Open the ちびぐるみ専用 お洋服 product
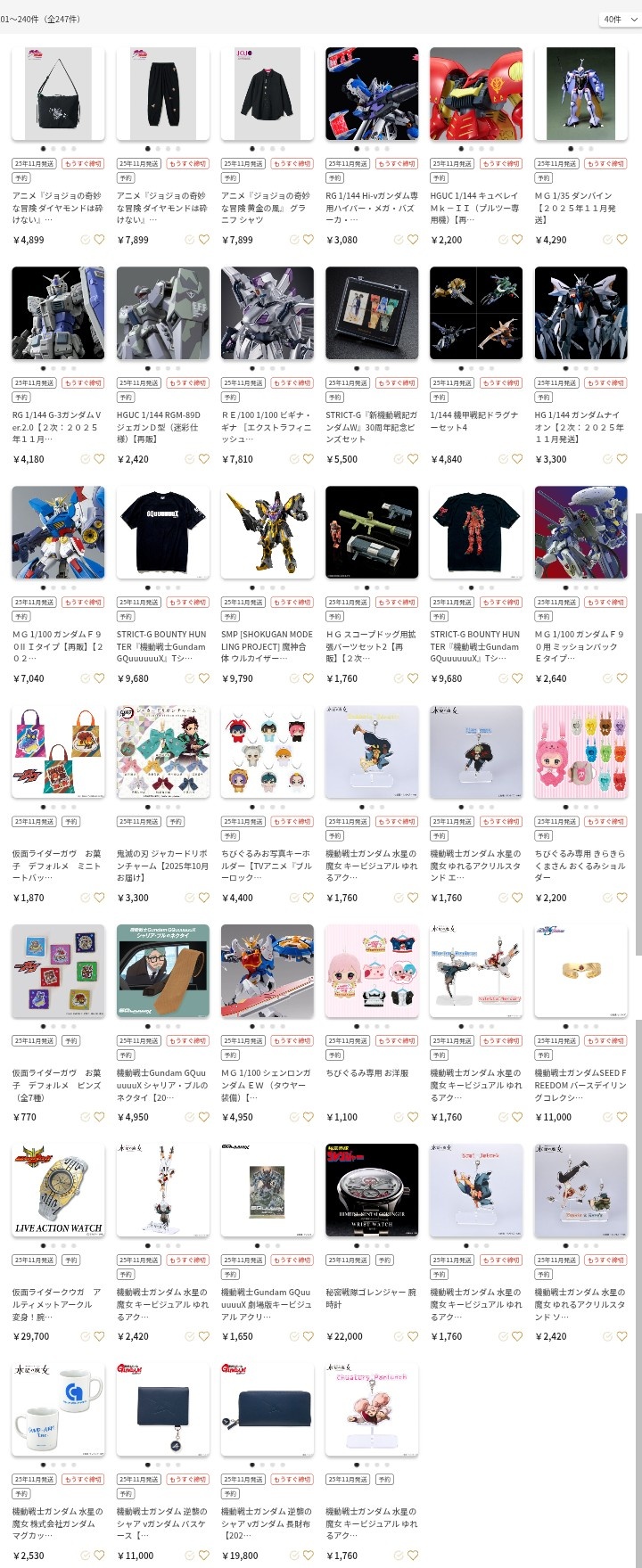The width and height of the screenshot is (642, 1568). pyautogui.click(x=372, y=972)
